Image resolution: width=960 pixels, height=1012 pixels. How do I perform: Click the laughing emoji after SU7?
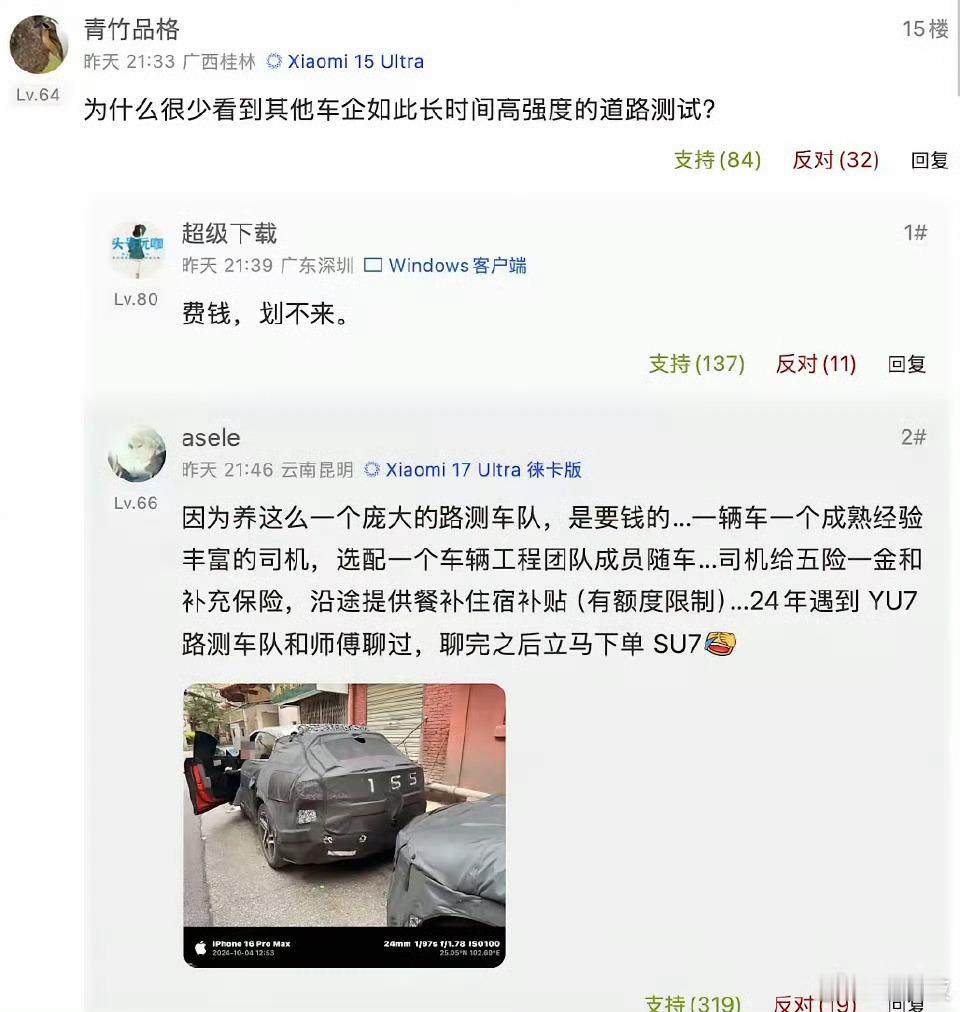pyautogui.click(x=721, y=645)
